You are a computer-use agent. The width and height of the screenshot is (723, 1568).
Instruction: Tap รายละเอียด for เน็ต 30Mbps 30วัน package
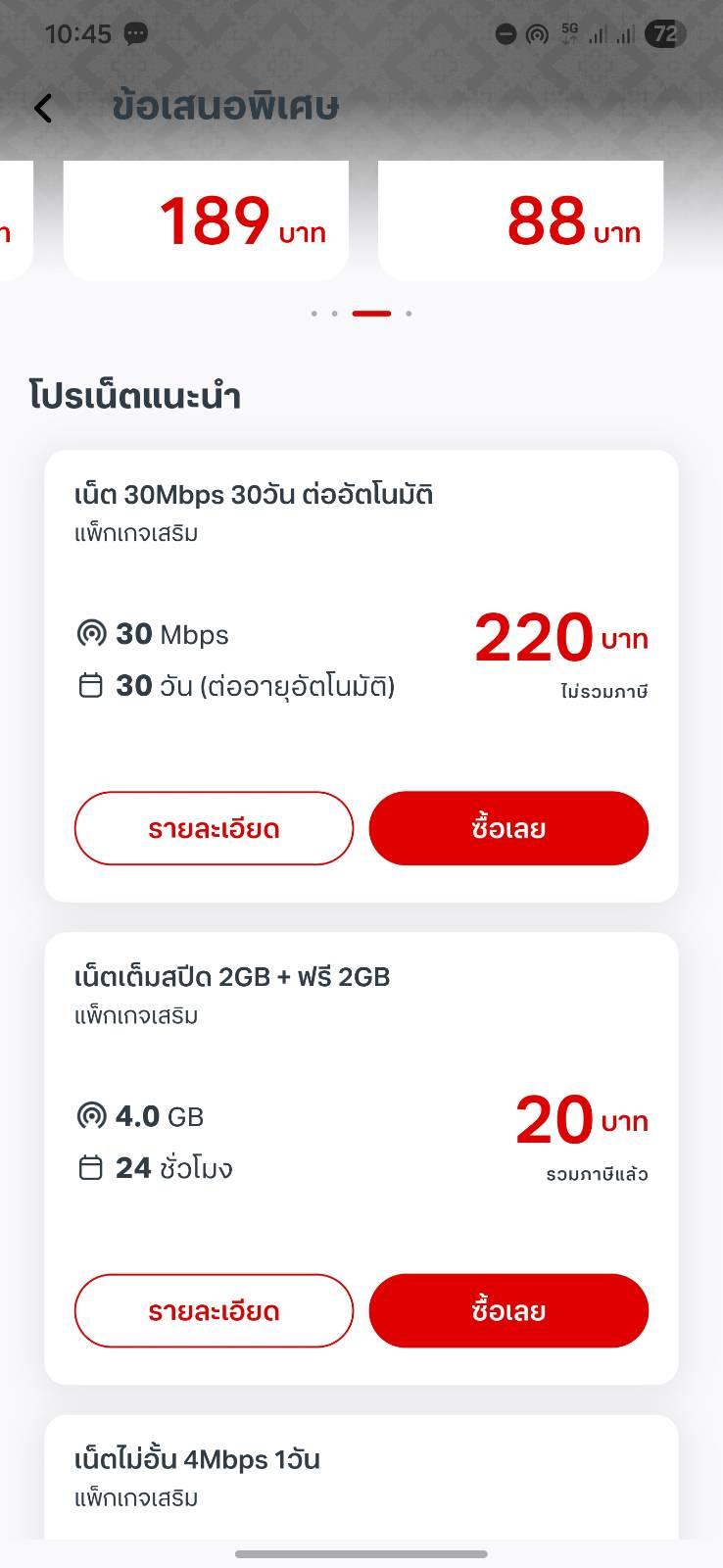(214, 828)
